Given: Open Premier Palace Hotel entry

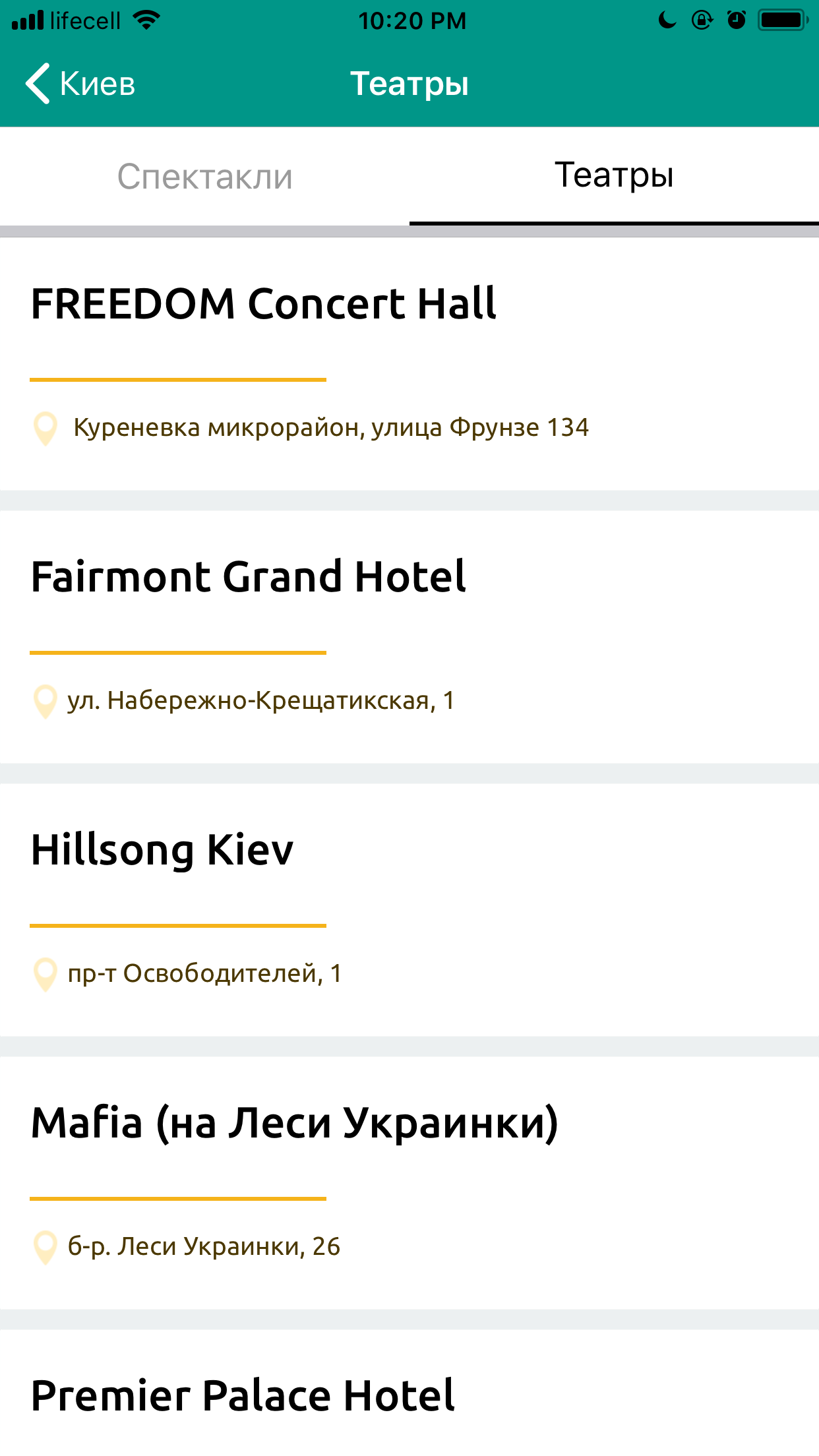Looking at the screenshot, I should pos(409,1393).
